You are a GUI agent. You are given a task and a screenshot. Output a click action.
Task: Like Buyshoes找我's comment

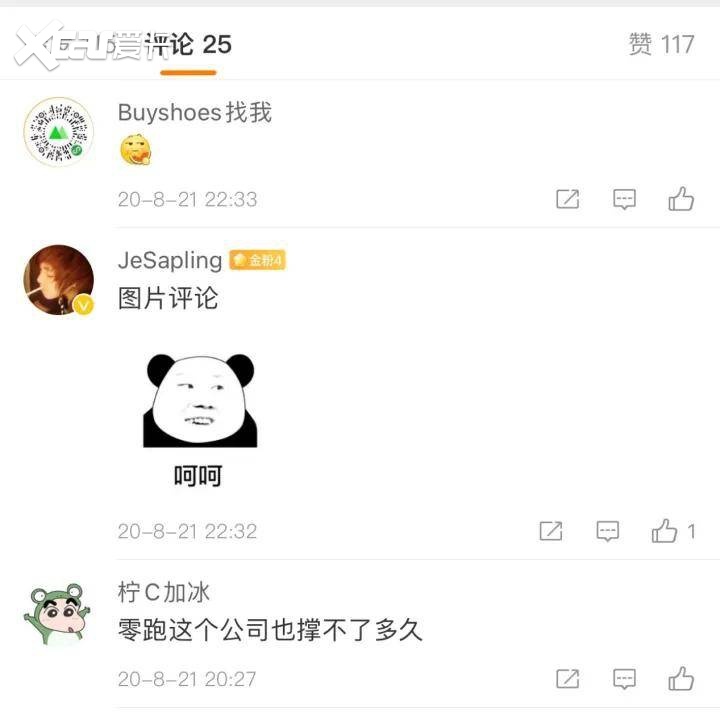(x=681, y=199)
